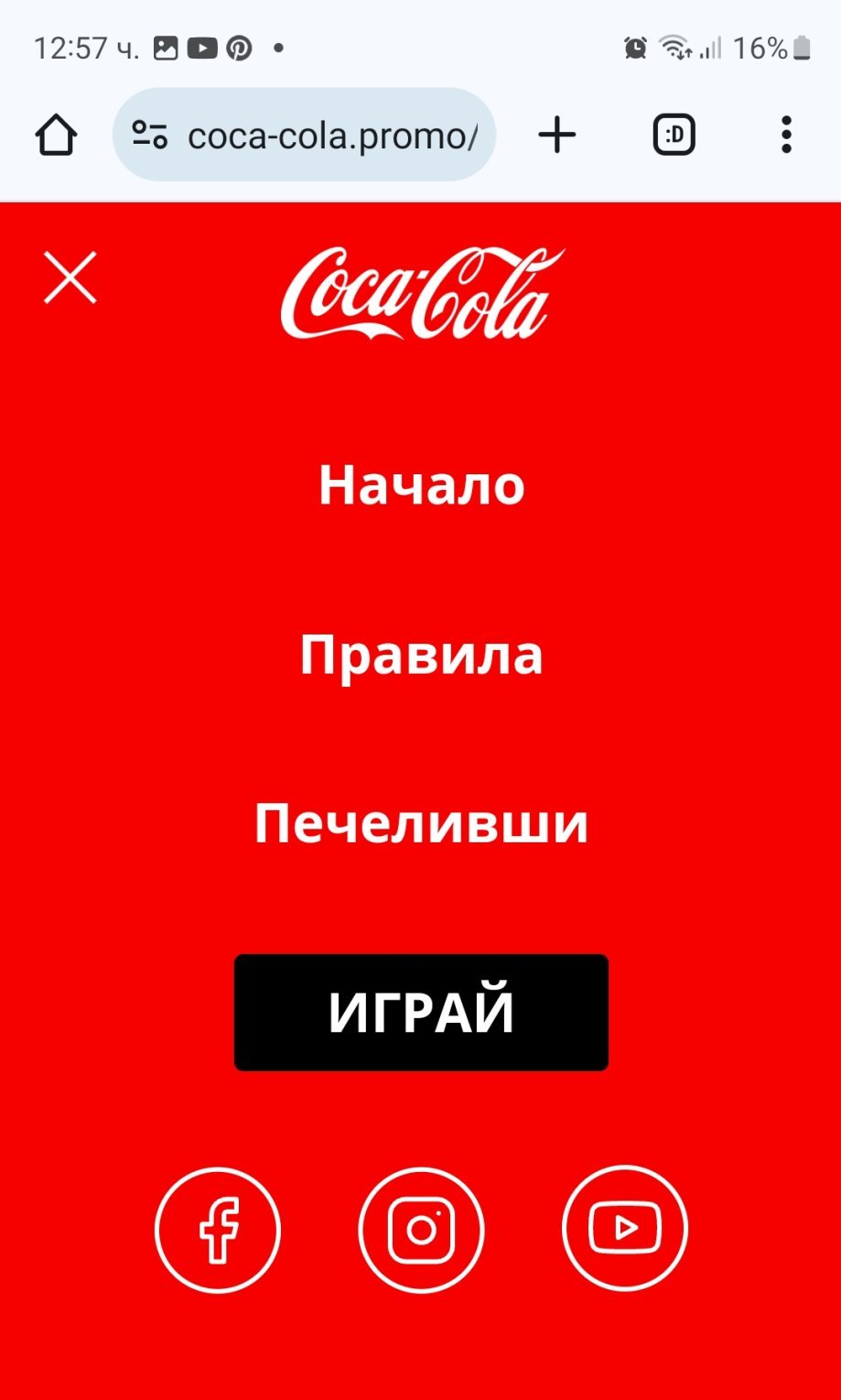Viewport: 841px width, 1400px height.
Task: Open the Печеливши section
Action: (x=421, y=823)
